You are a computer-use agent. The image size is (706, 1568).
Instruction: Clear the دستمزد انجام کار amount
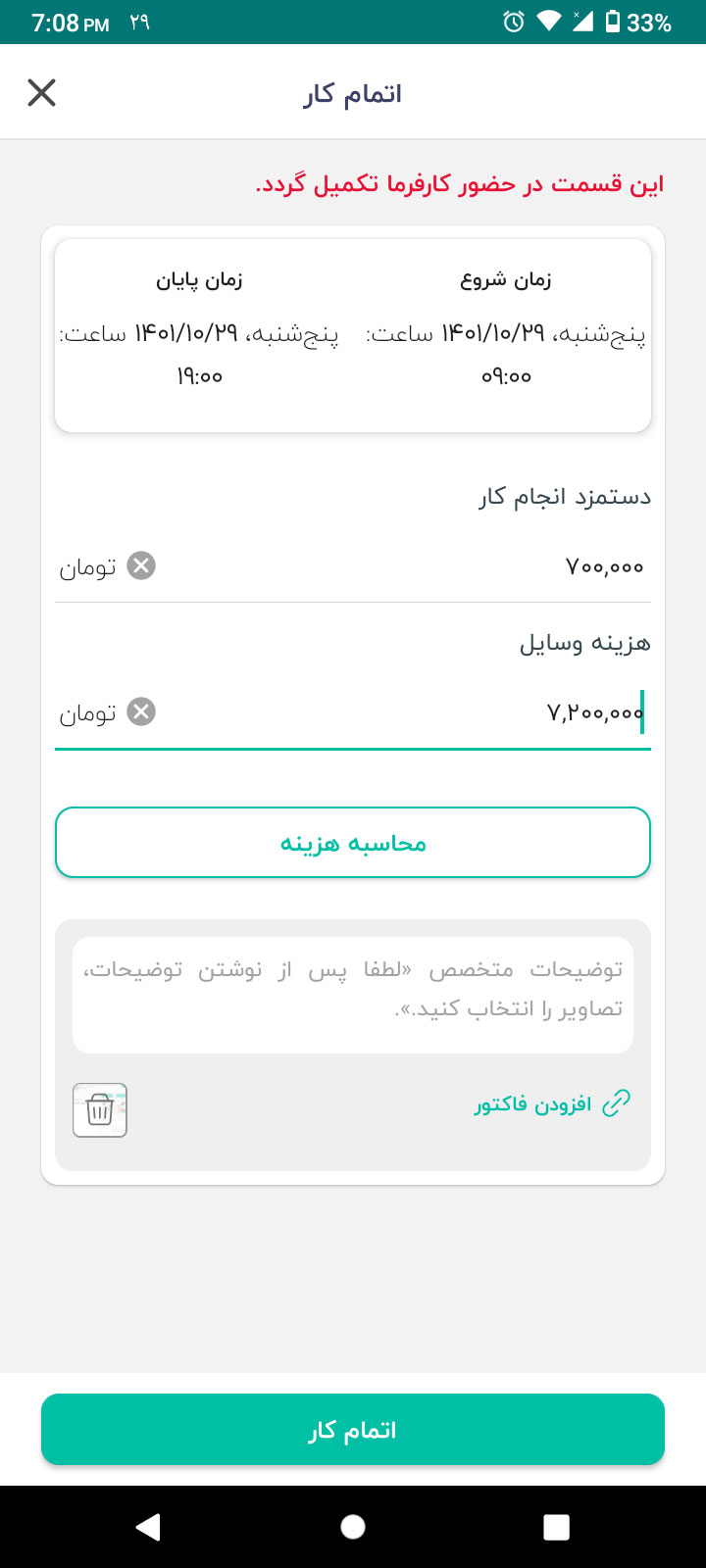142,565
